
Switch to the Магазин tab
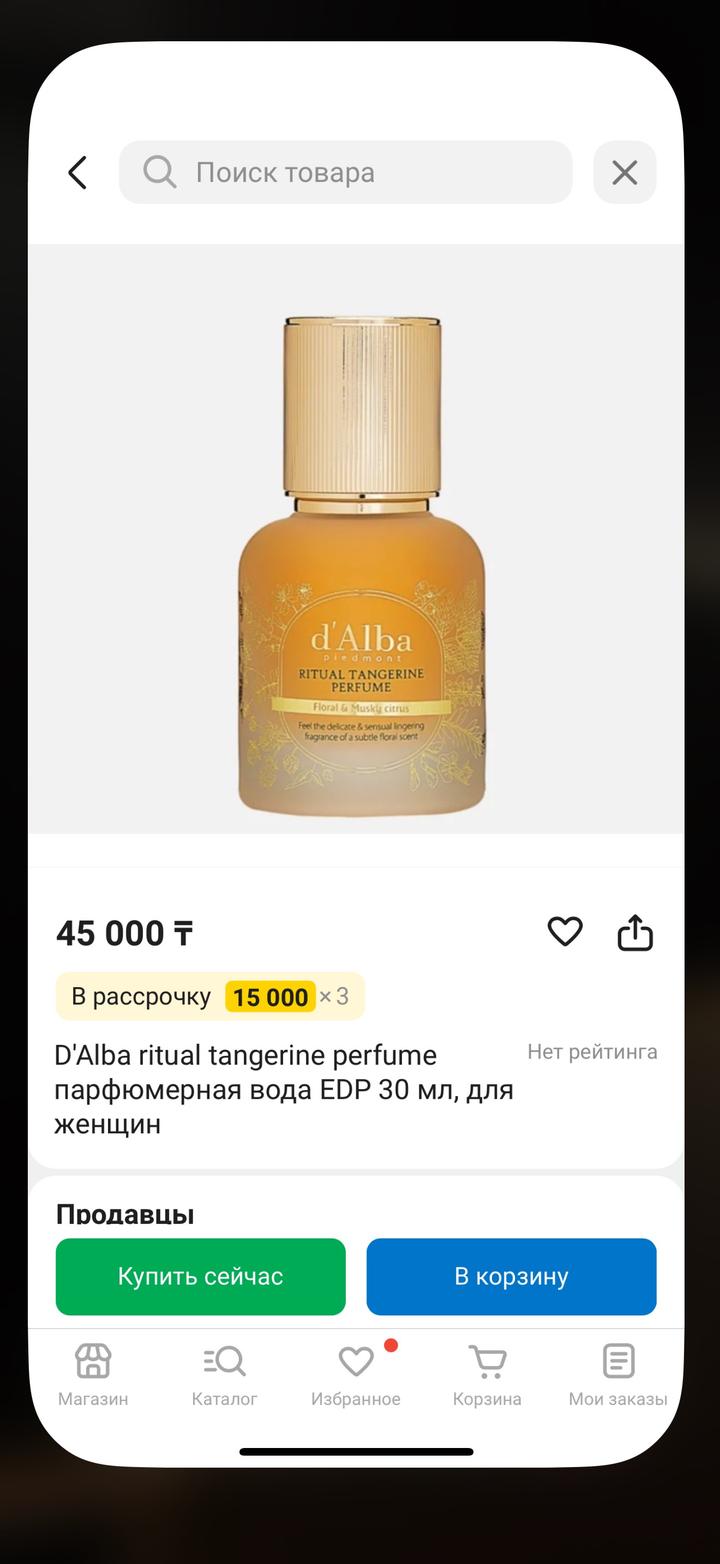[93, 1375]
